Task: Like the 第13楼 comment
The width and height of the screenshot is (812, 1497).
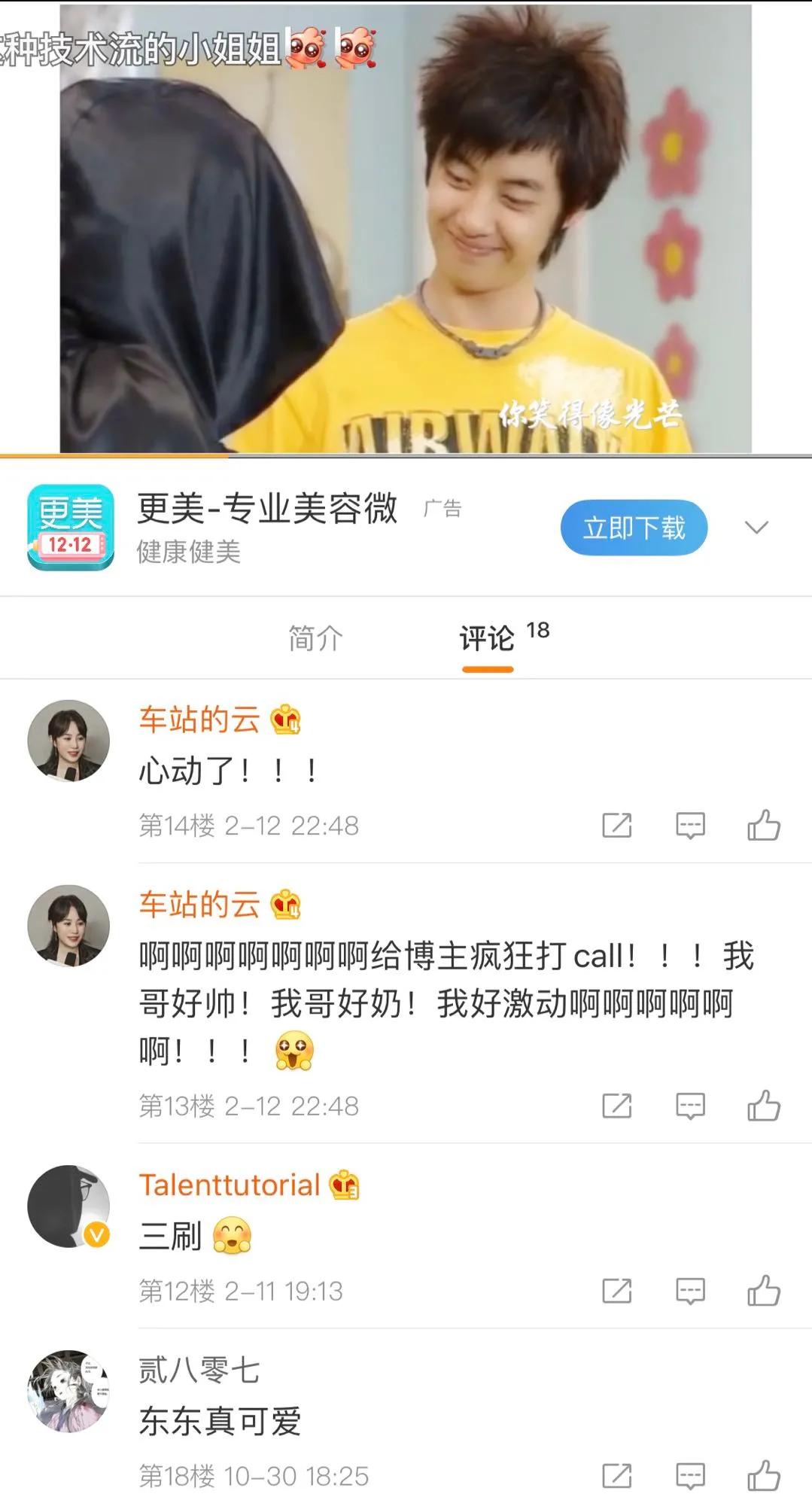Action: (x=763, y=1106)
